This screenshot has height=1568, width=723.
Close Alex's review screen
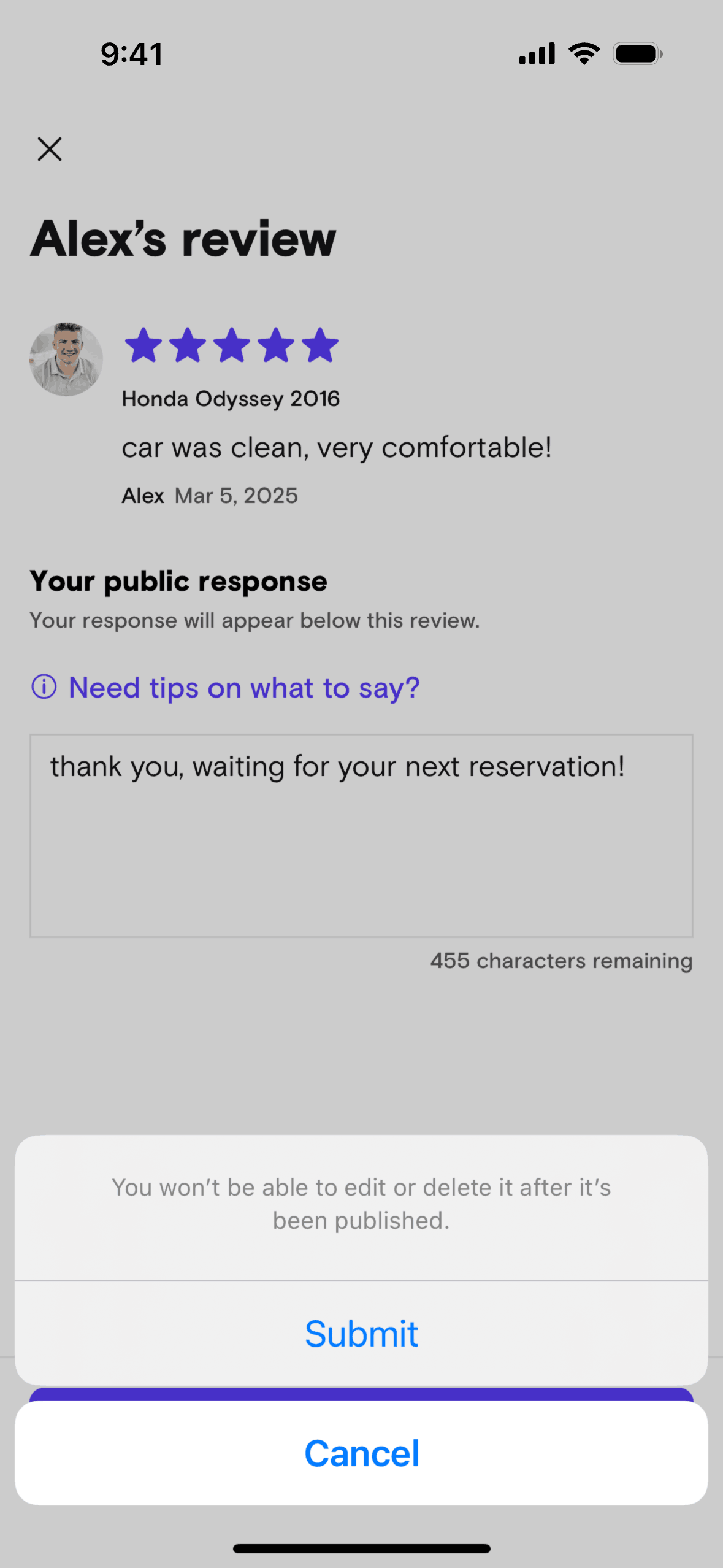click(x=50, y=149)
